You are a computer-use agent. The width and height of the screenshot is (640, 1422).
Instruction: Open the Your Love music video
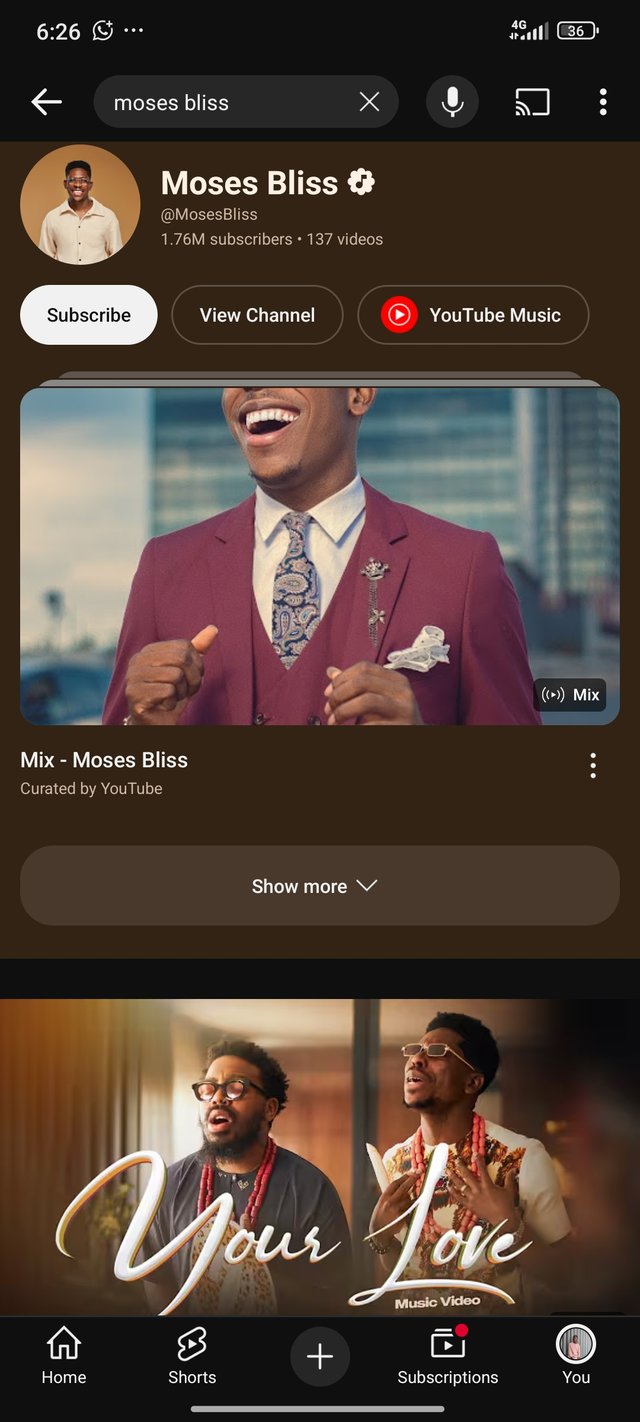tap(320, 1156)
